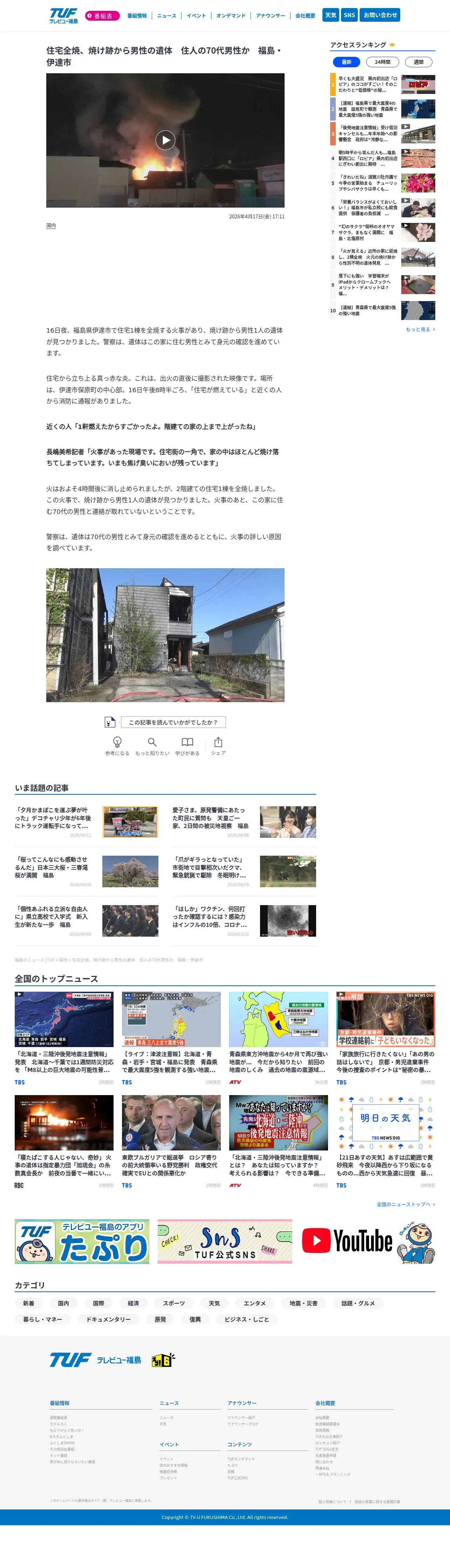Open the 天気 weather button in the header
The image size is (450, 1568).
(x=330, y=15)
